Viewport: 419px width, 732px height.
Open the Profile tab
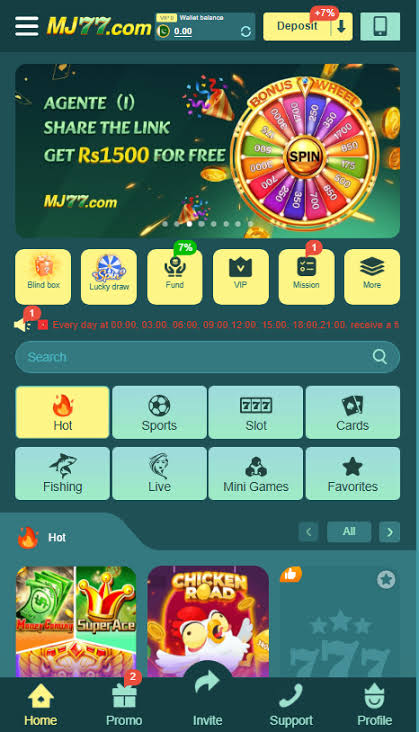pyautogui.click(x=374, y=704)
